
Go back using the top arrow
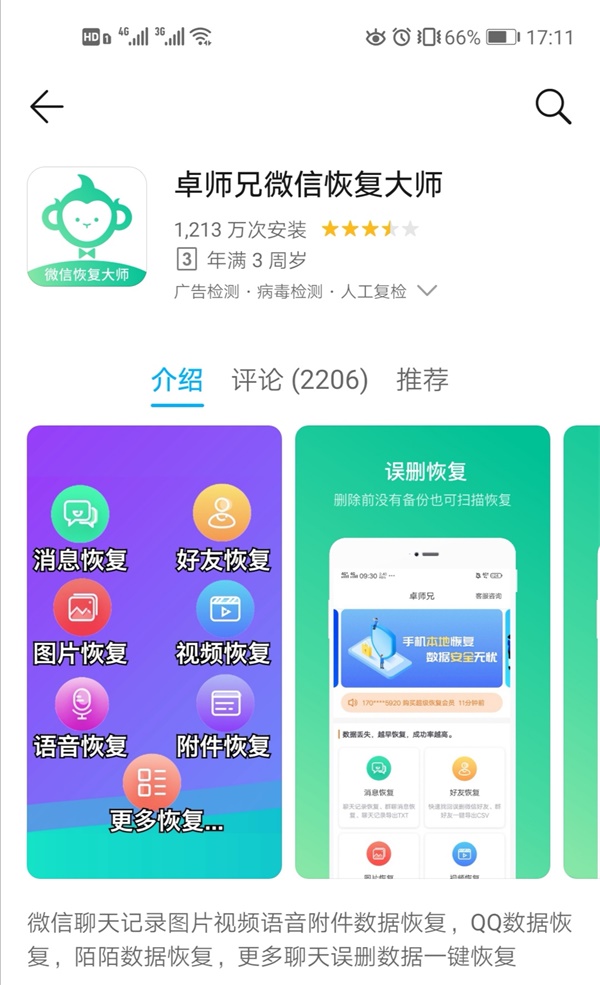(x=47, y=107)
